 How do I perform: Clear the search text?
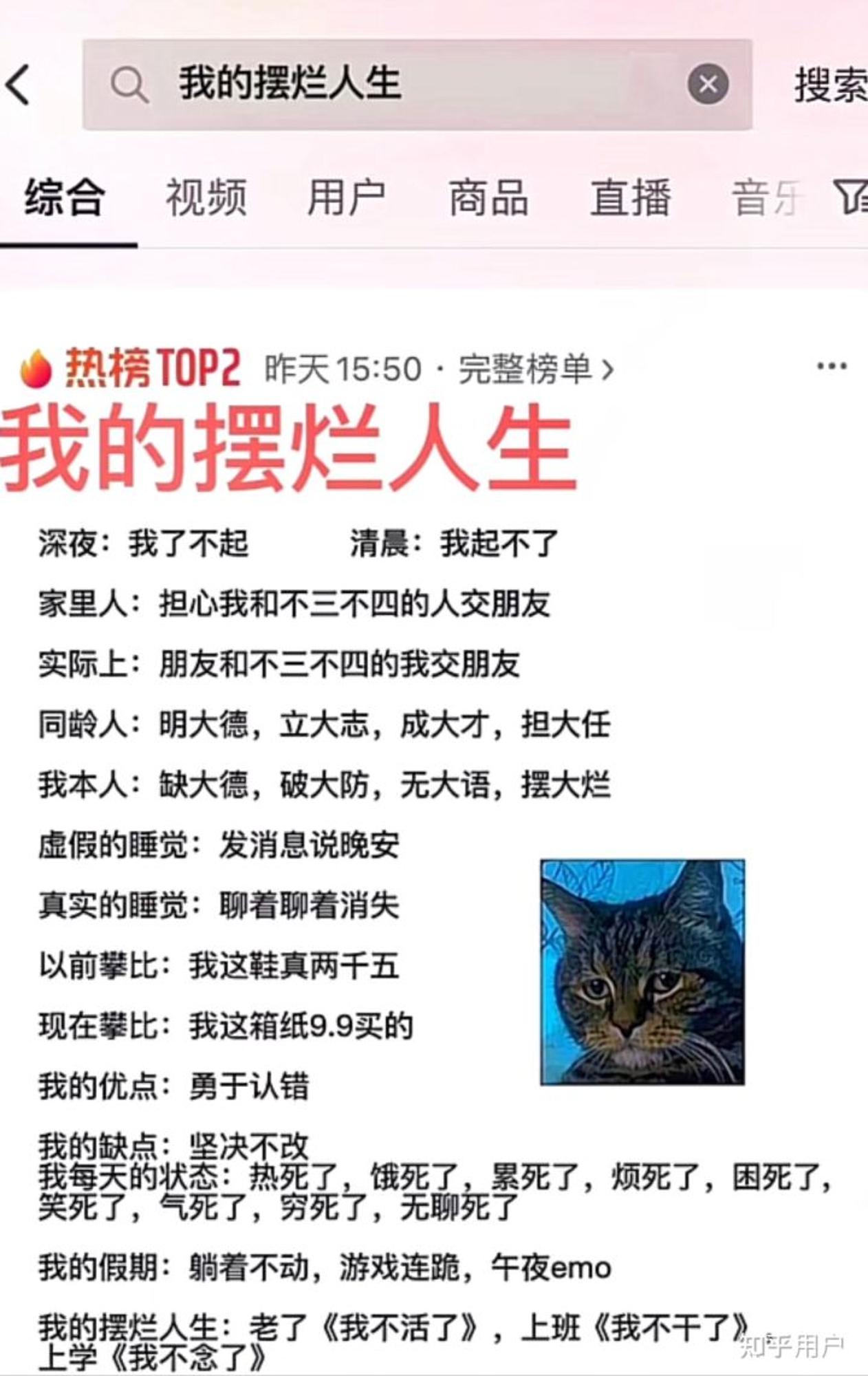tap(708, 84)
